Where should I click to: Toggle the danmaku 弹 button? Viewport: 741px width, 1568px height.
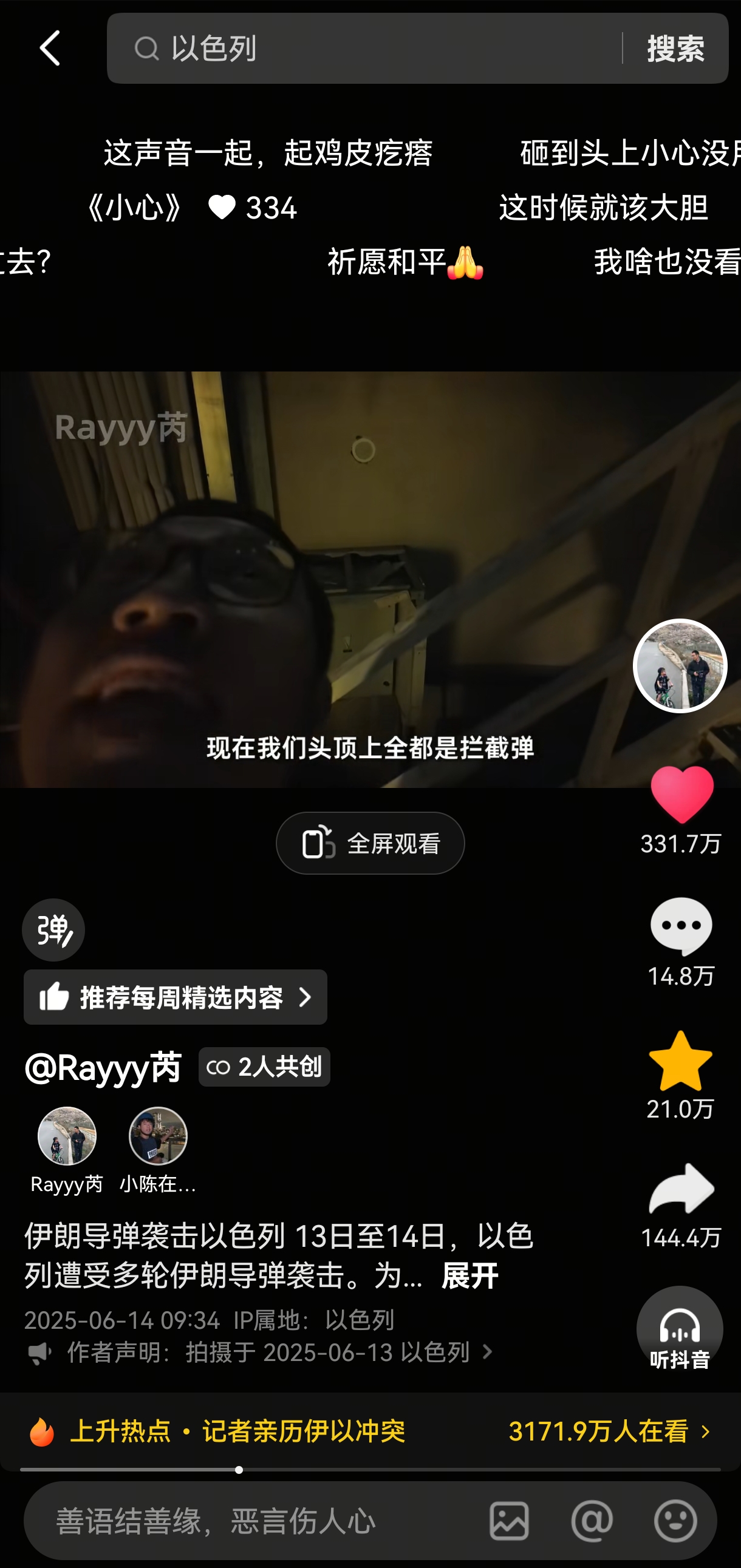tap(53, 929)
